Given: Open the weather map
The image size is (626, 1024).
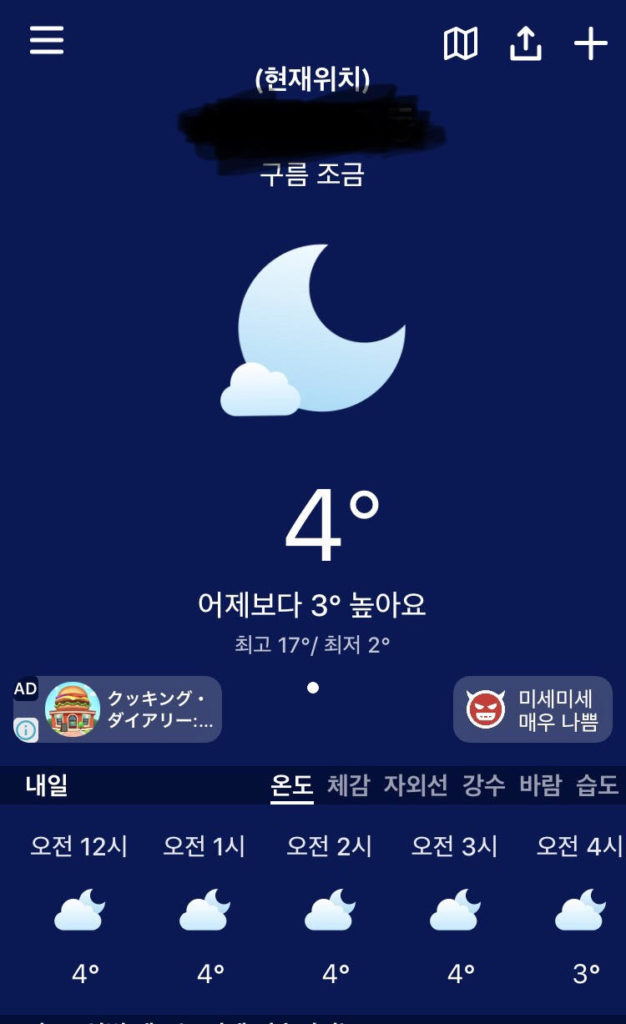Looking at the screenshot, I should tap(460, 44).
